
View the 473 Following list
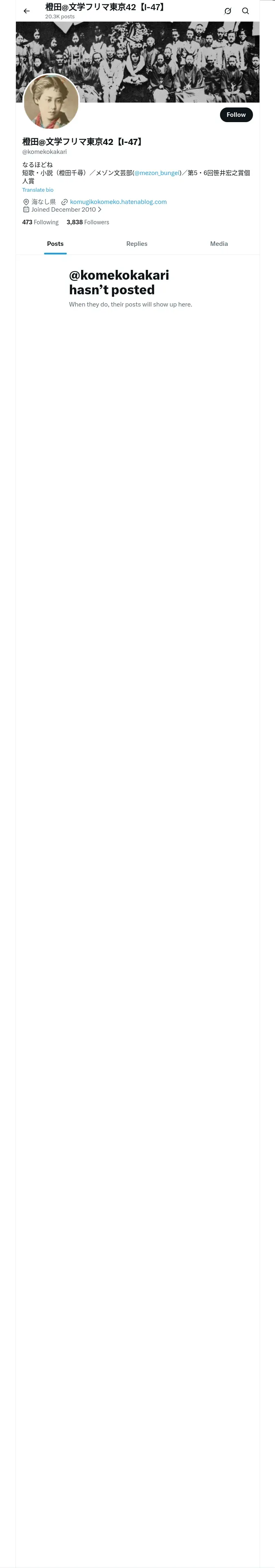click(40, 222)
